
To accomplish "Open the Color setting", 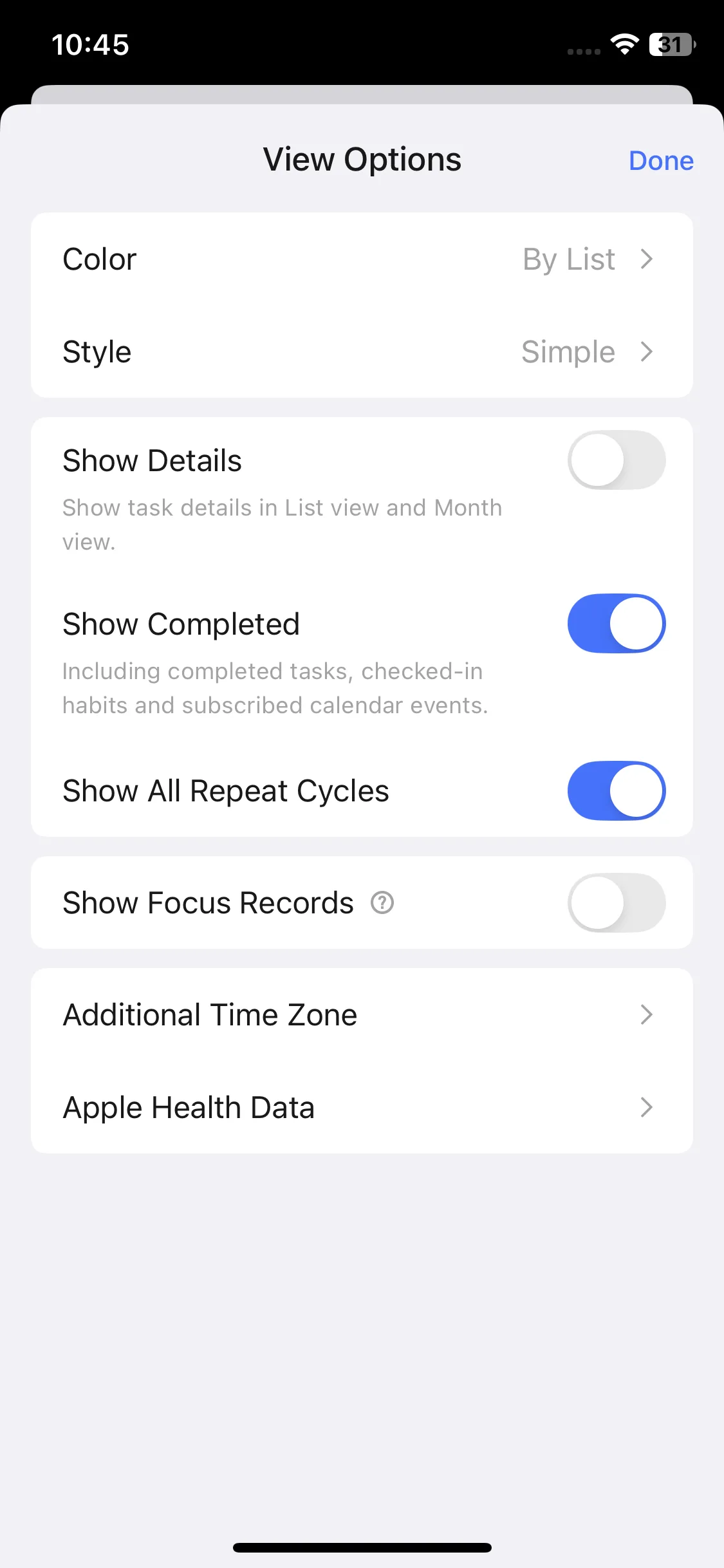I will (x=362, y=259).
